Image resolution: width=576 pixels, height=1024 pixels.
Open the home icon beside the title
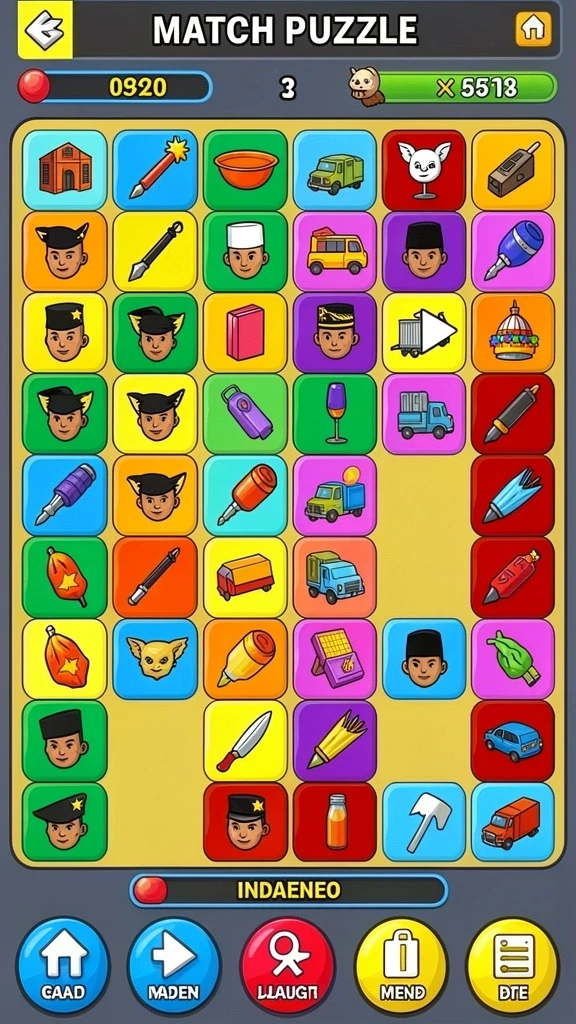533,29
